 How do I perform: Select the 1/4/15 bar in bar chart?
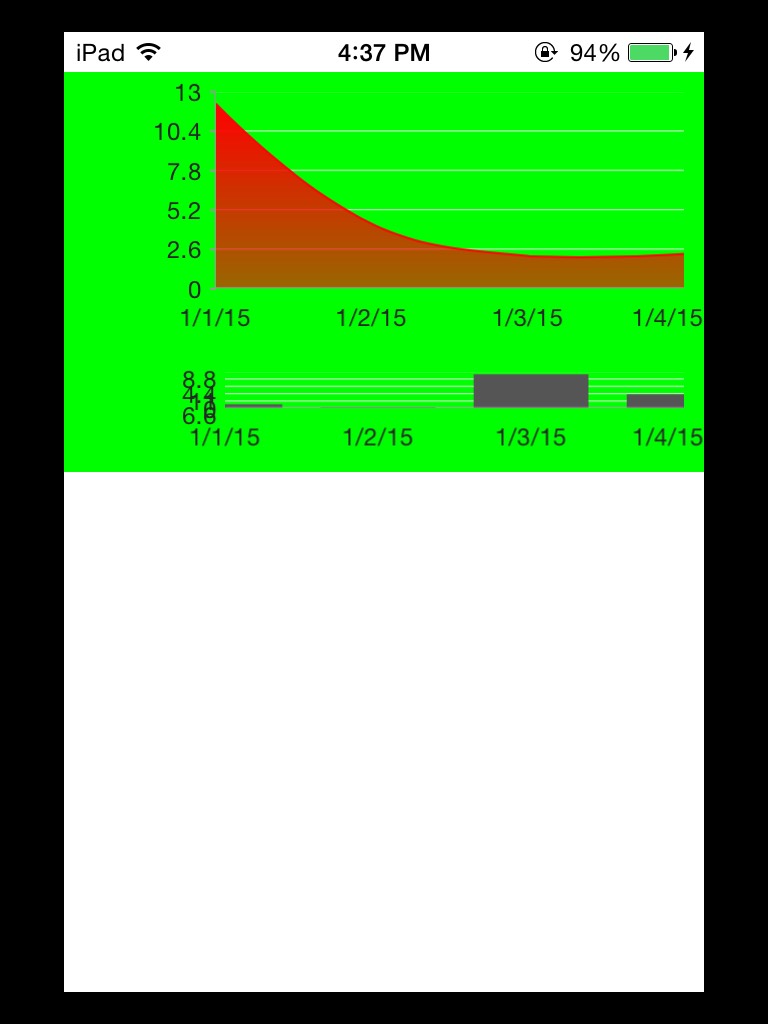pyautogui.click(x=655, y=400)
